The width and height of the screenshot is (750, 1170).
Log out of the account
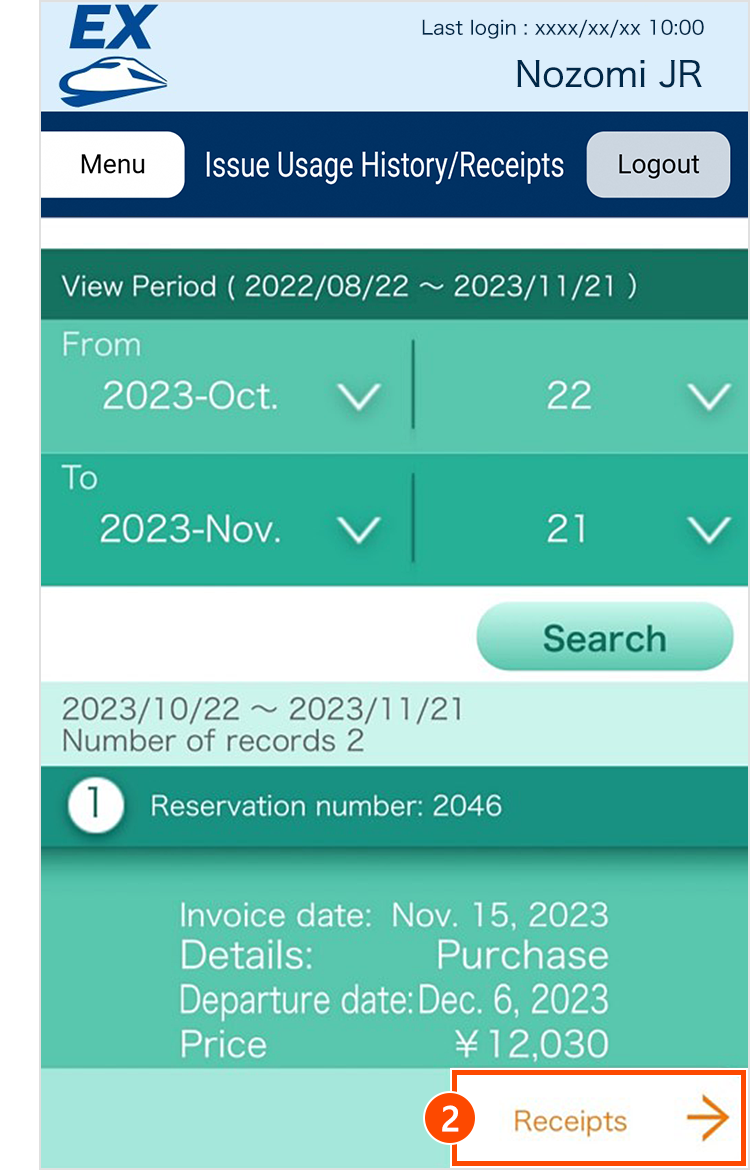[x=657, y=165]
